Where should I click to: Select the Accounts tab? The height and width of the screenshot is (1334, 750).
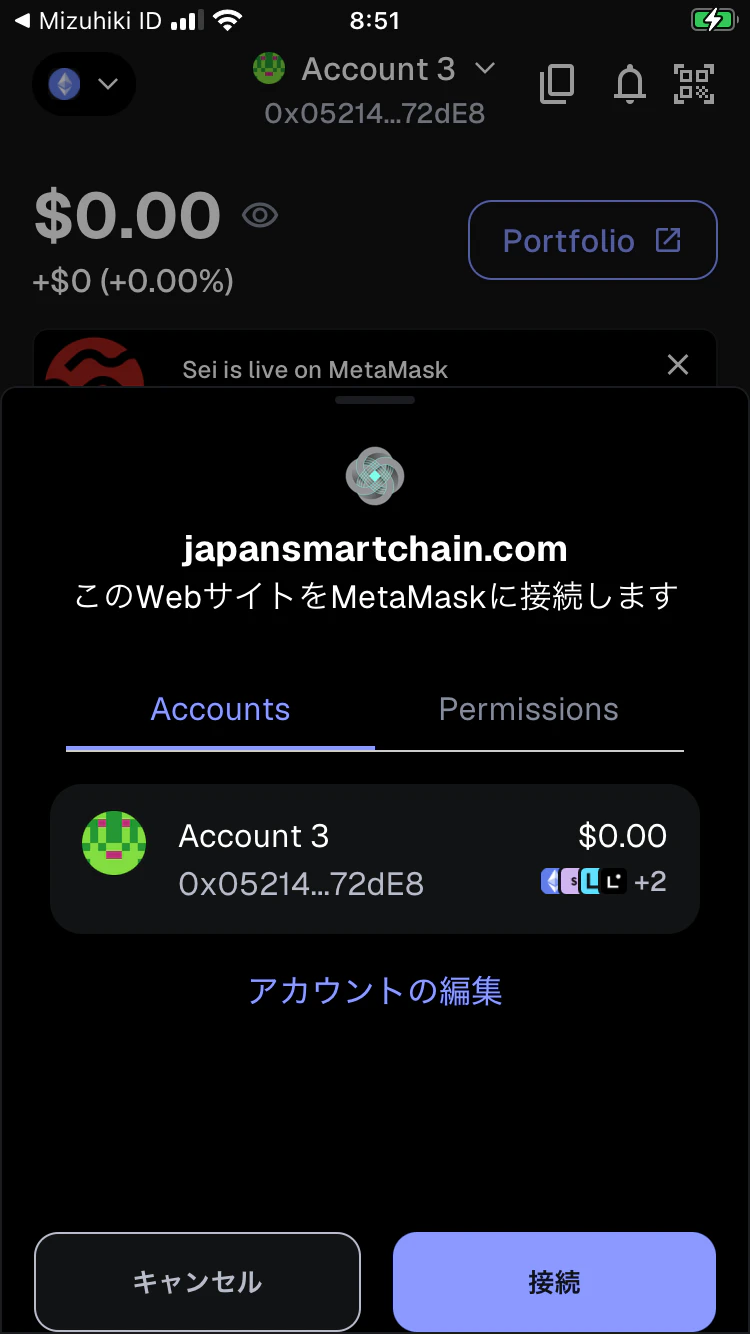tap(220, 710)
